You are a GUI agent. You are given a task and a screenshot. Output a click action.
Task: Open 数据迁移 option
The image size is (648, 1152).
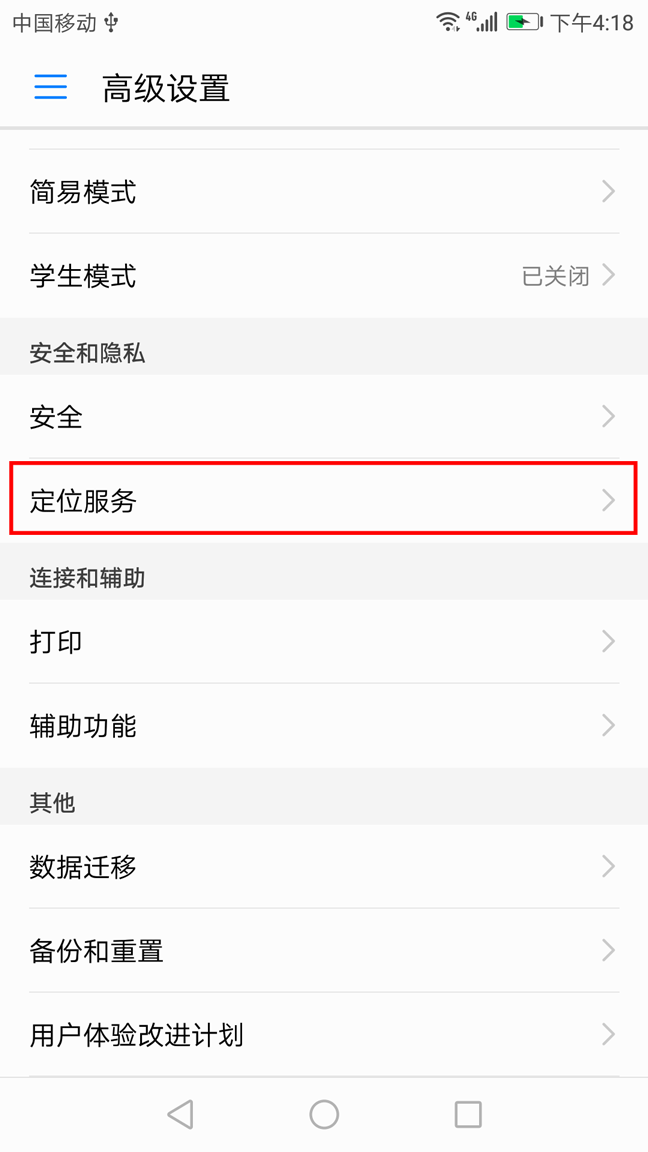pos(324,867)
